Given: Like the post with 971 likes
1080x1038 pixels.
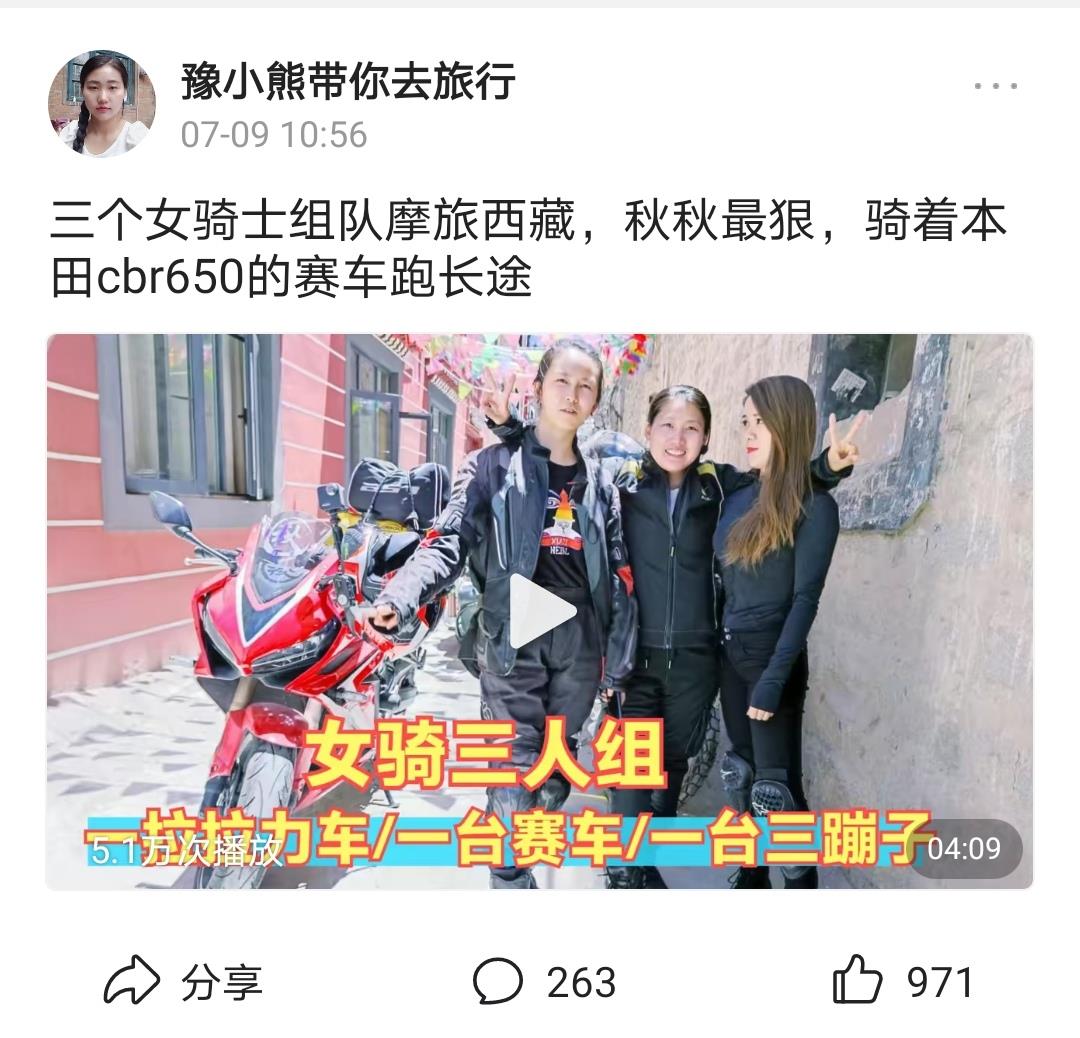Looking at the screenshot, I should (902, 981).
